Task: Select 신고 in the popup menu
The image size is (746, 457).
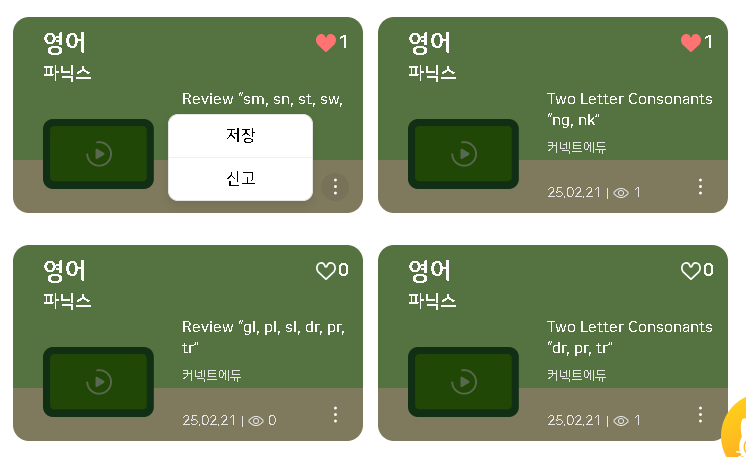Action: 240,179
